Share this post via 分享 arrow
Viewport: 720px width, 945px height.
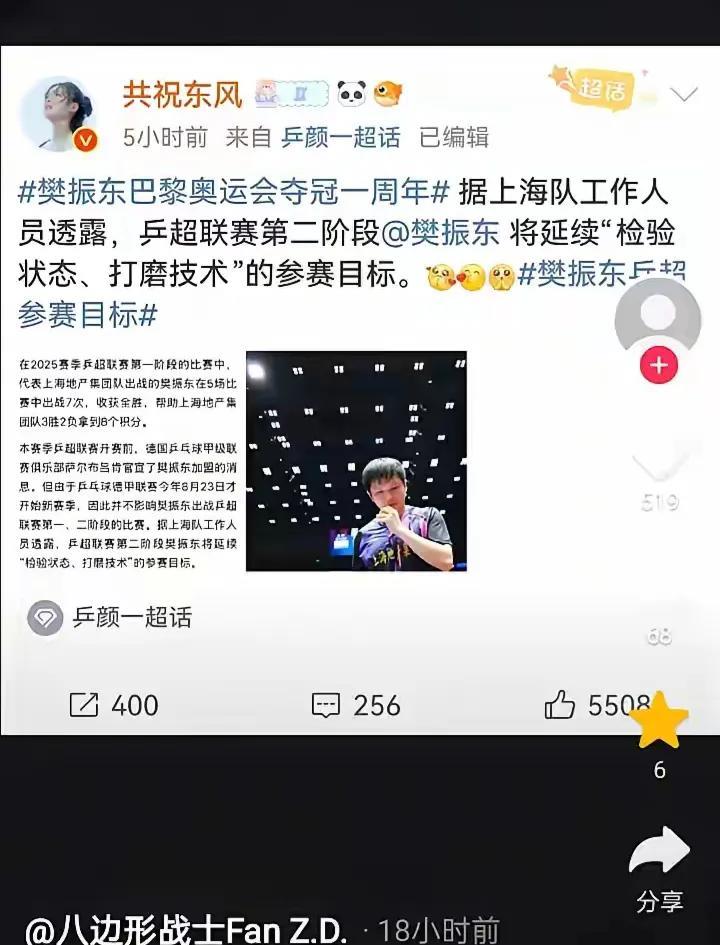pos(659,850)
